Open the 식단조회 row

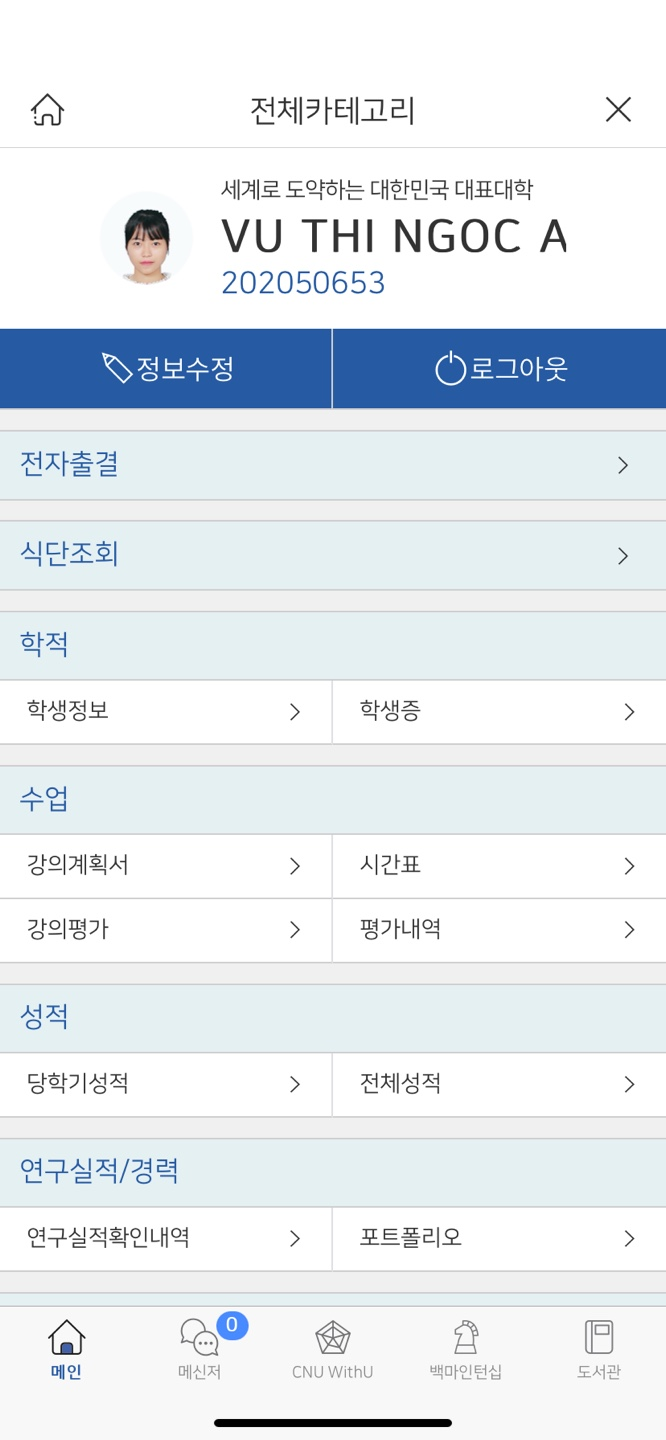(x=333, y=555)
